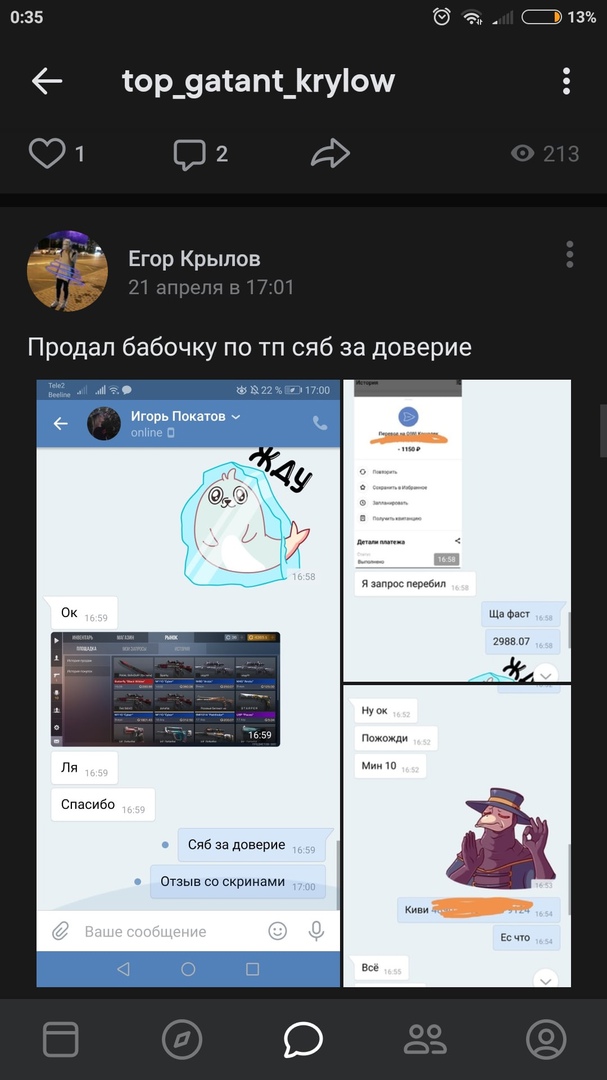Open the overflow menu in the header
This screenshot has width=607, height=1080.
[566, 82]
